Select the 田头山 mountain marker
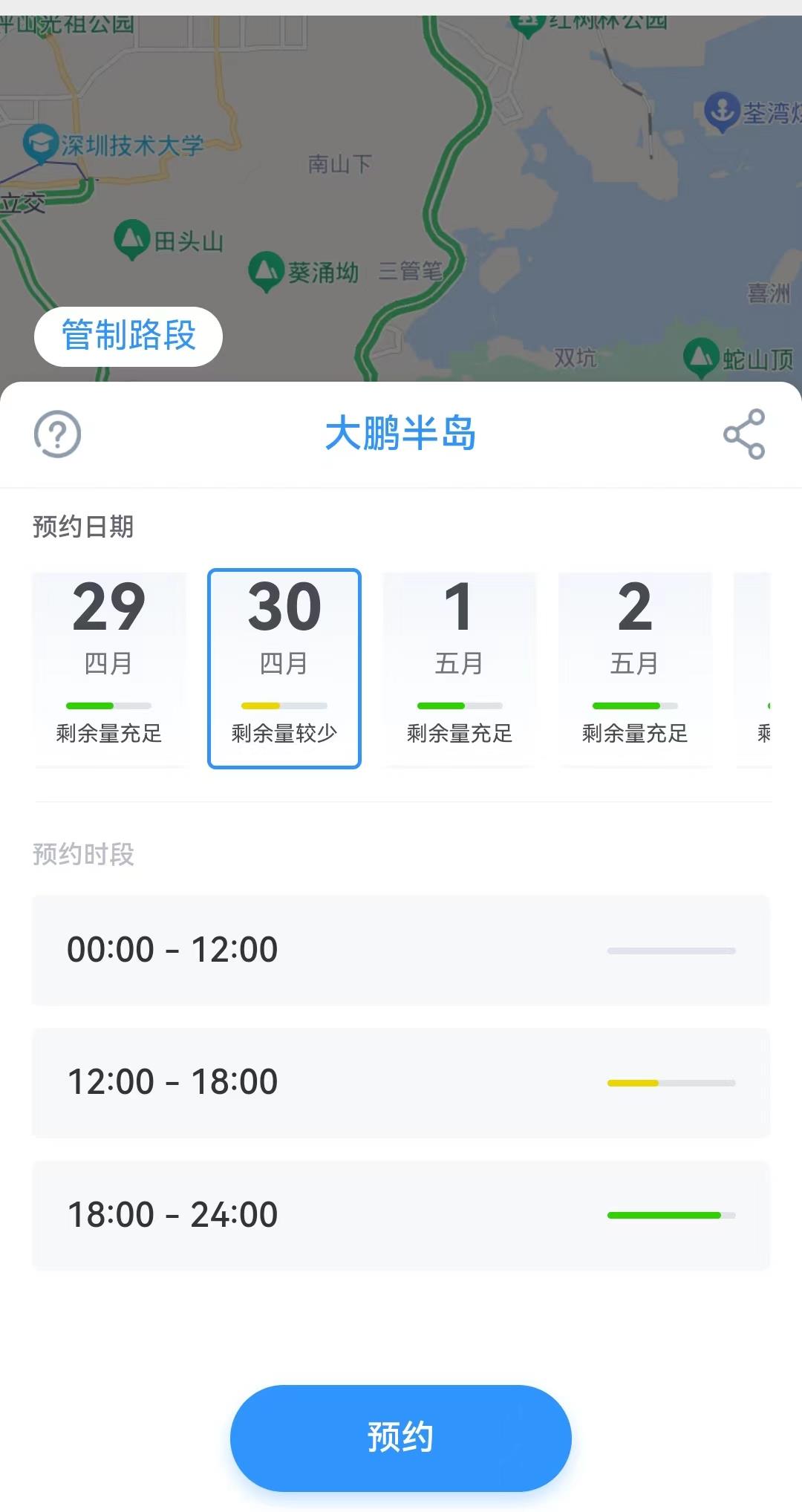This screenshot has width=802, height=1512. pyautogui.click(x=132, y=239)
